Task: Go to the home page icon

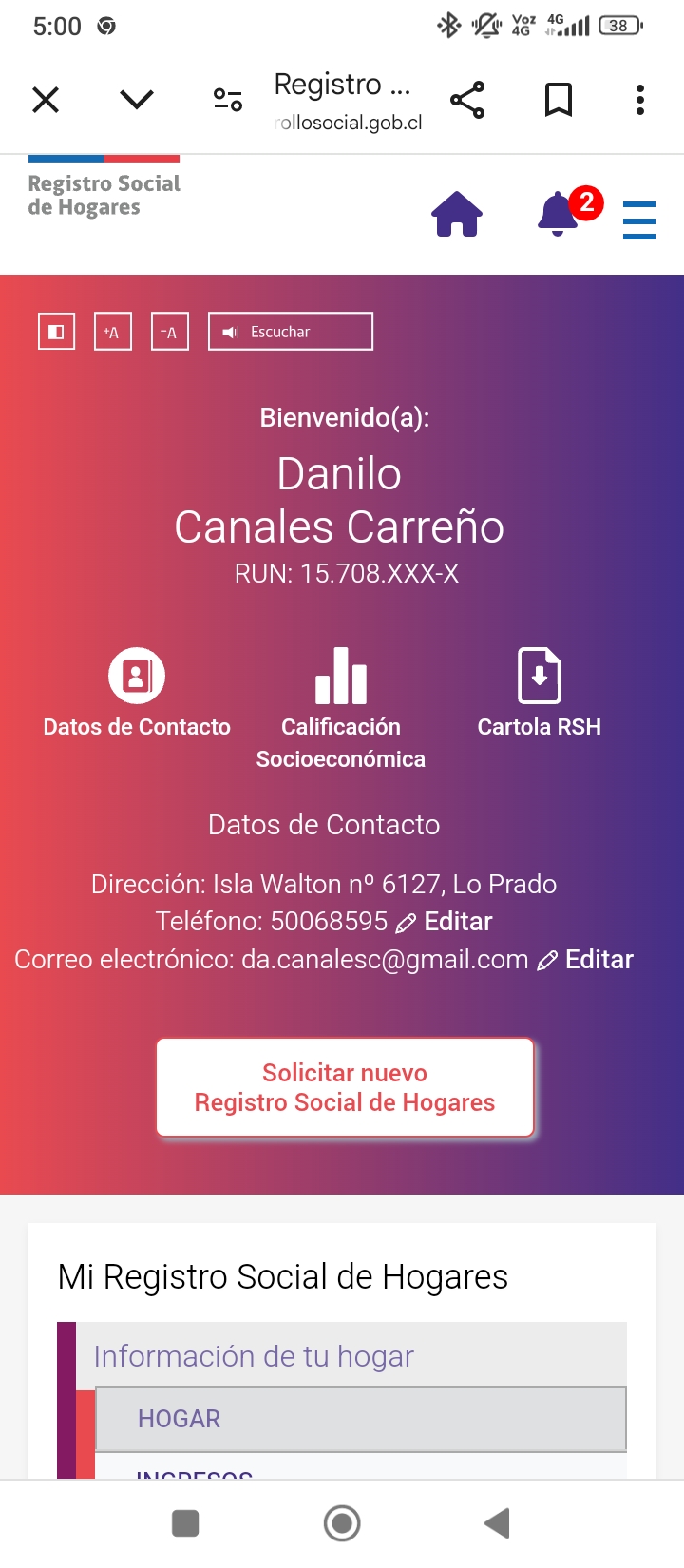Action: click(457, 214)
